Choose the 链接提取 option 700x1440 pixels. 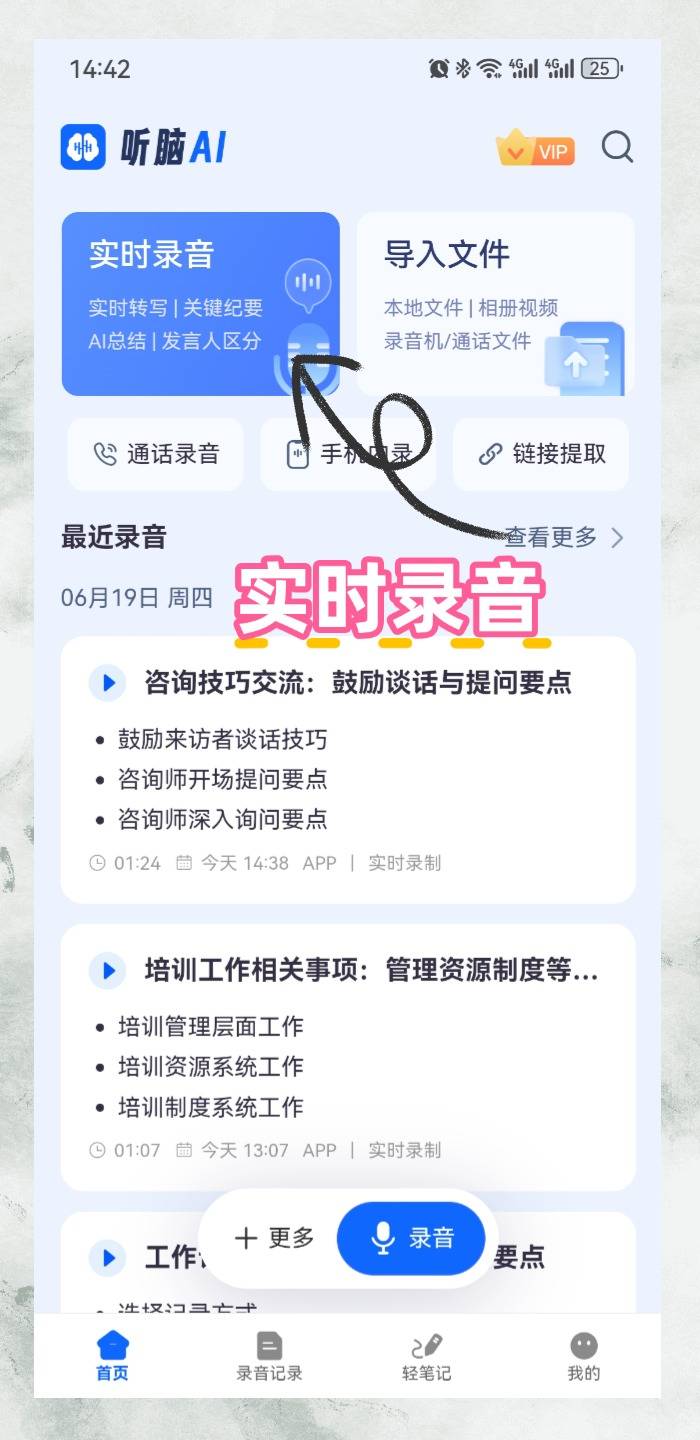click(x=541, y=454)
